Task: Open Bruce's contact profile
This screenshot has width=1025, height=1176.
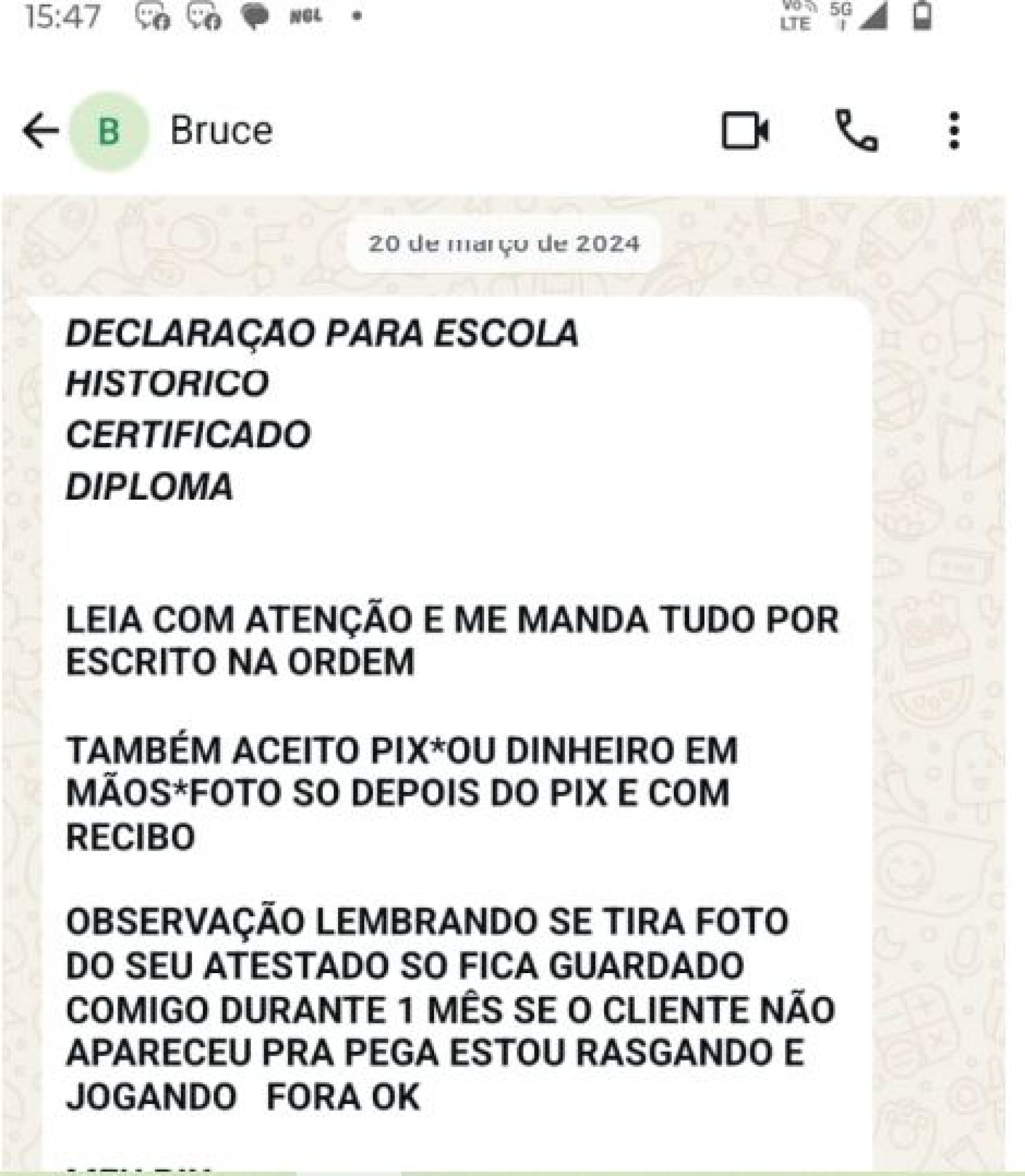Action: tap(221, 131)
